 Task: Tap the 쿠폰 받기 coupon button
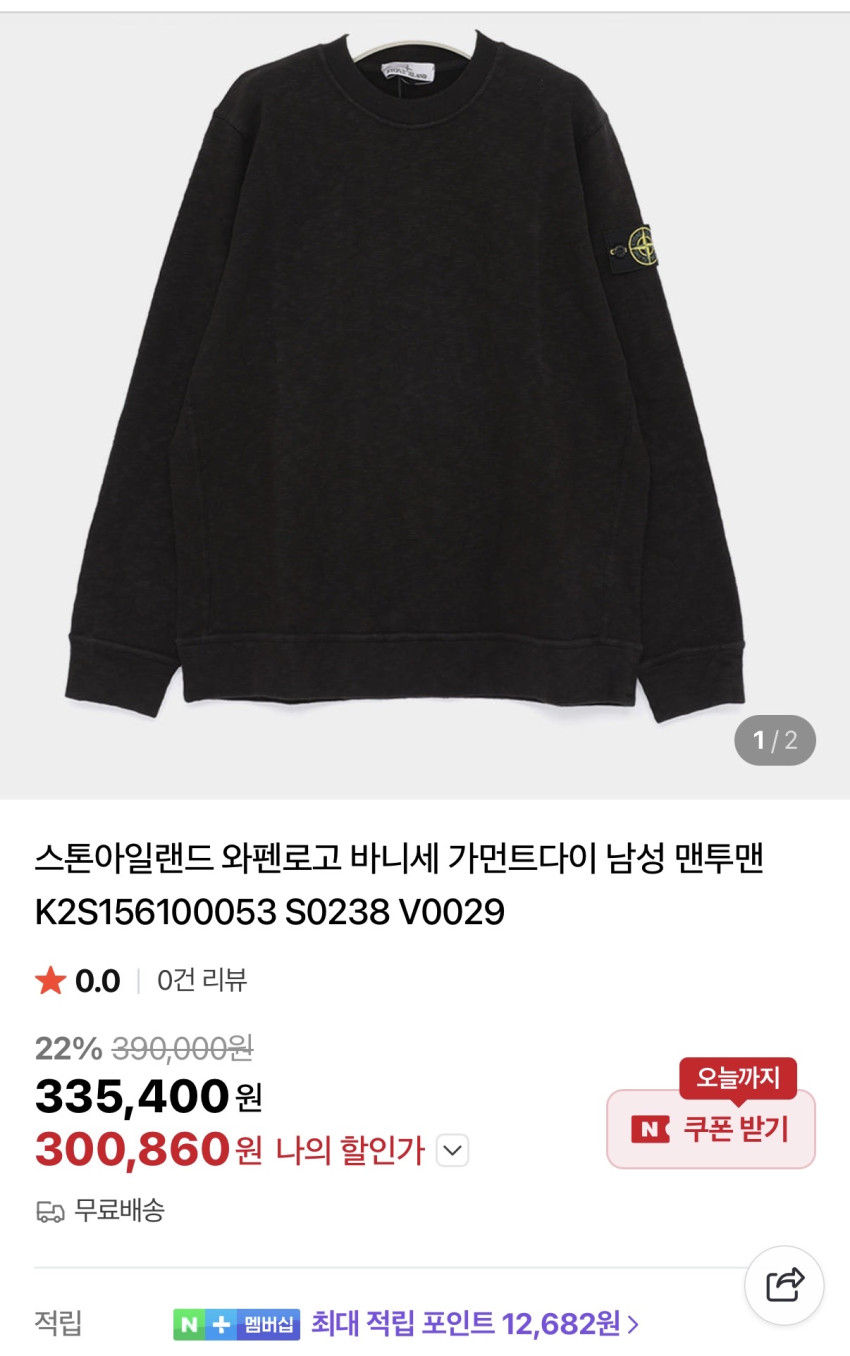[711, 1129]
